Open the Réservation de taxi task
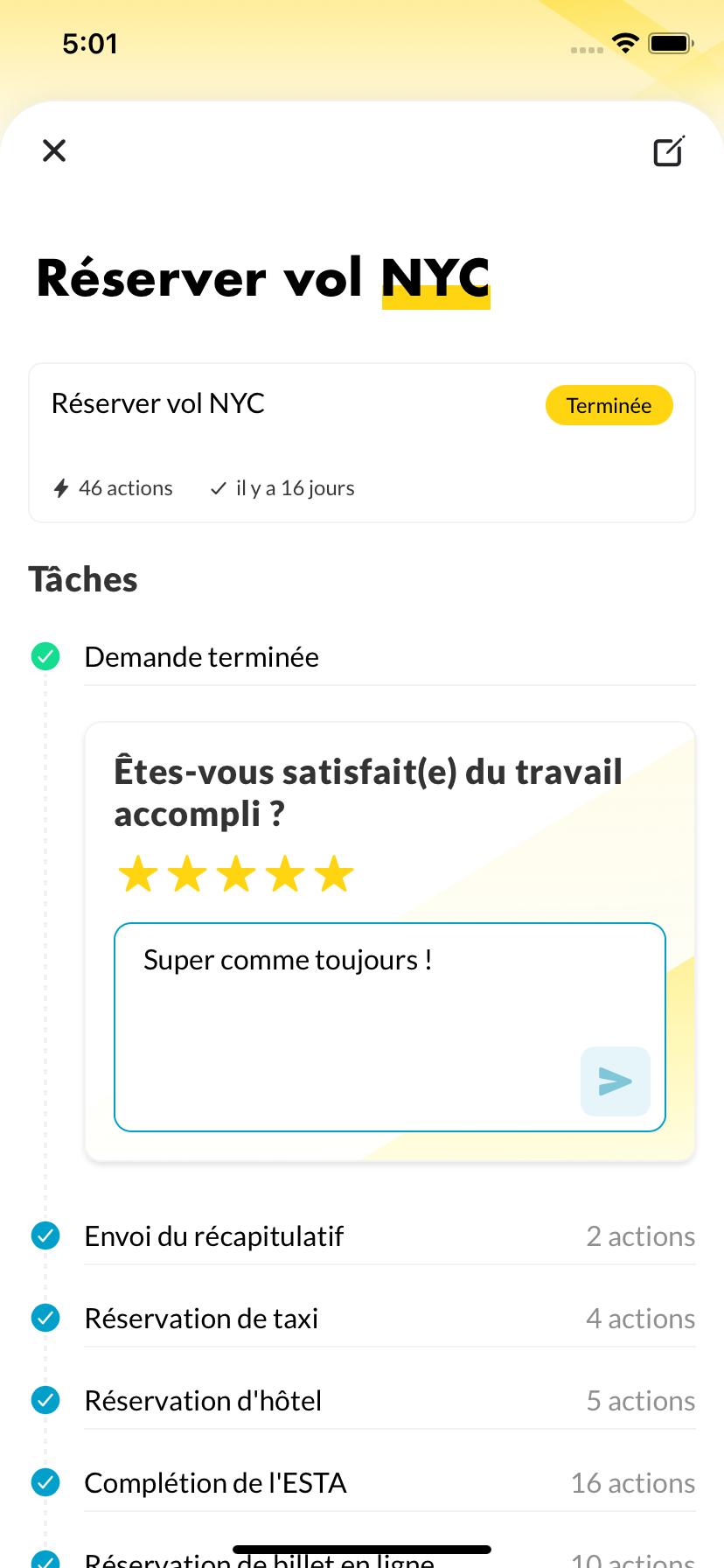The width and height of the screenshot is (724, 1568). click(x=363, y=1319)
